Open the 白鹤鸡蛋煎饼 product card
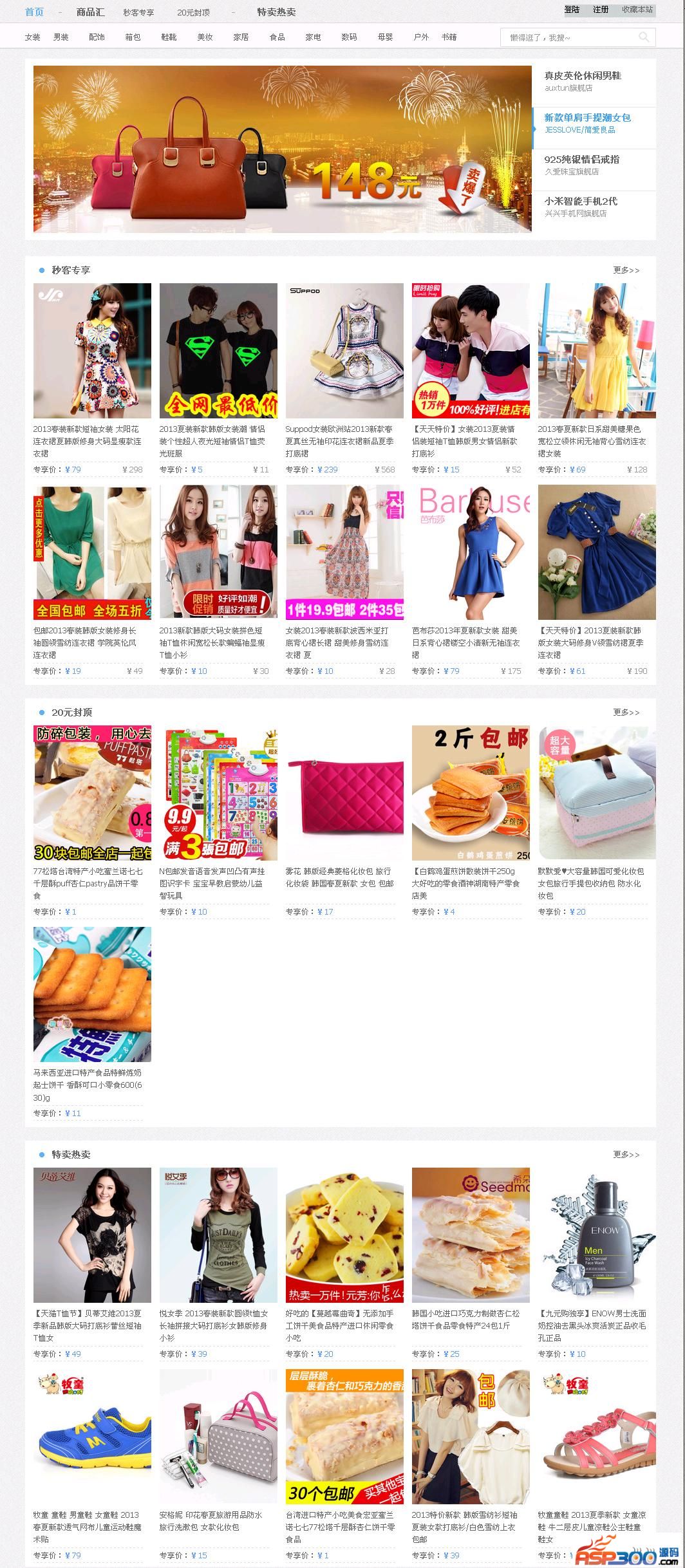 point(471,793)
